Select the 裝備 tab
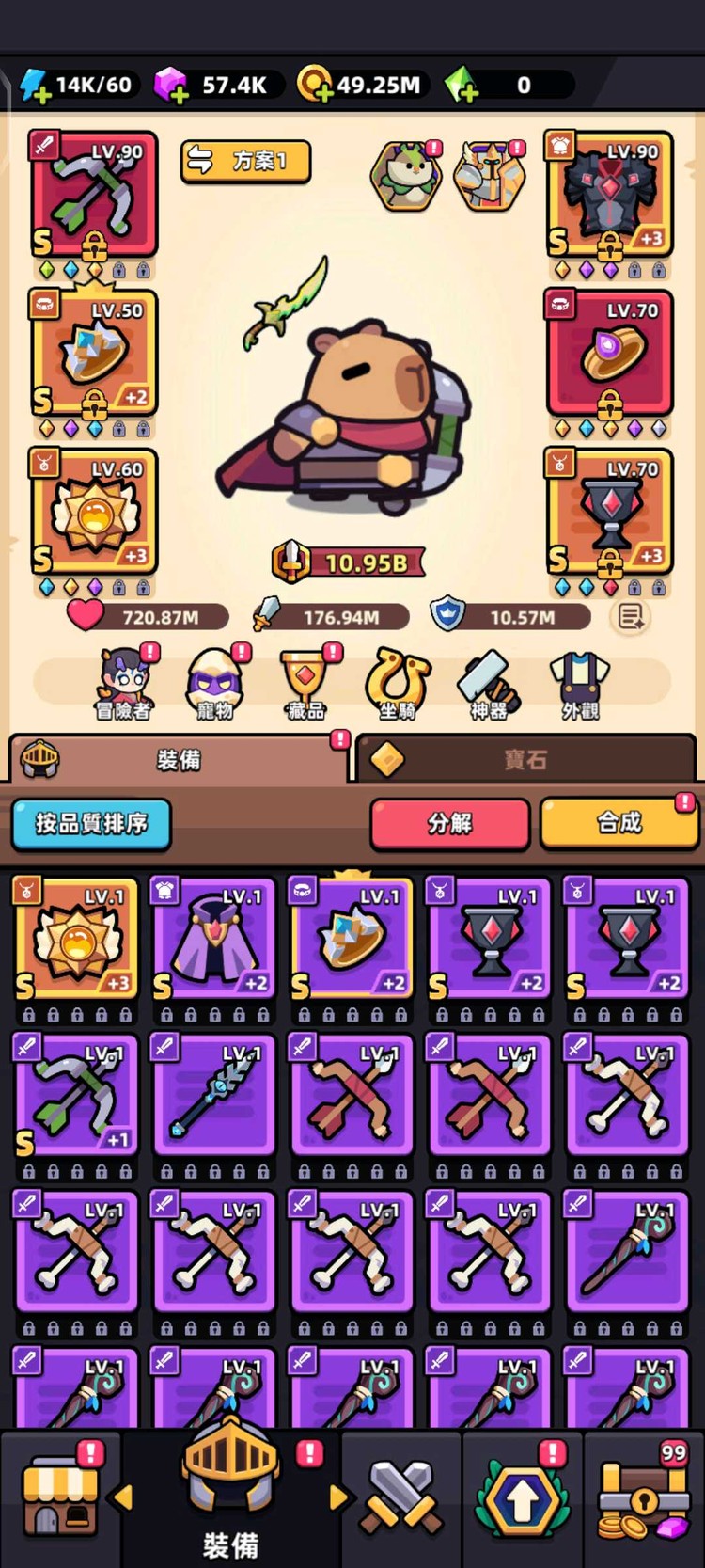The height and width of the screenshot is (1568, 705). click(178, 759)
